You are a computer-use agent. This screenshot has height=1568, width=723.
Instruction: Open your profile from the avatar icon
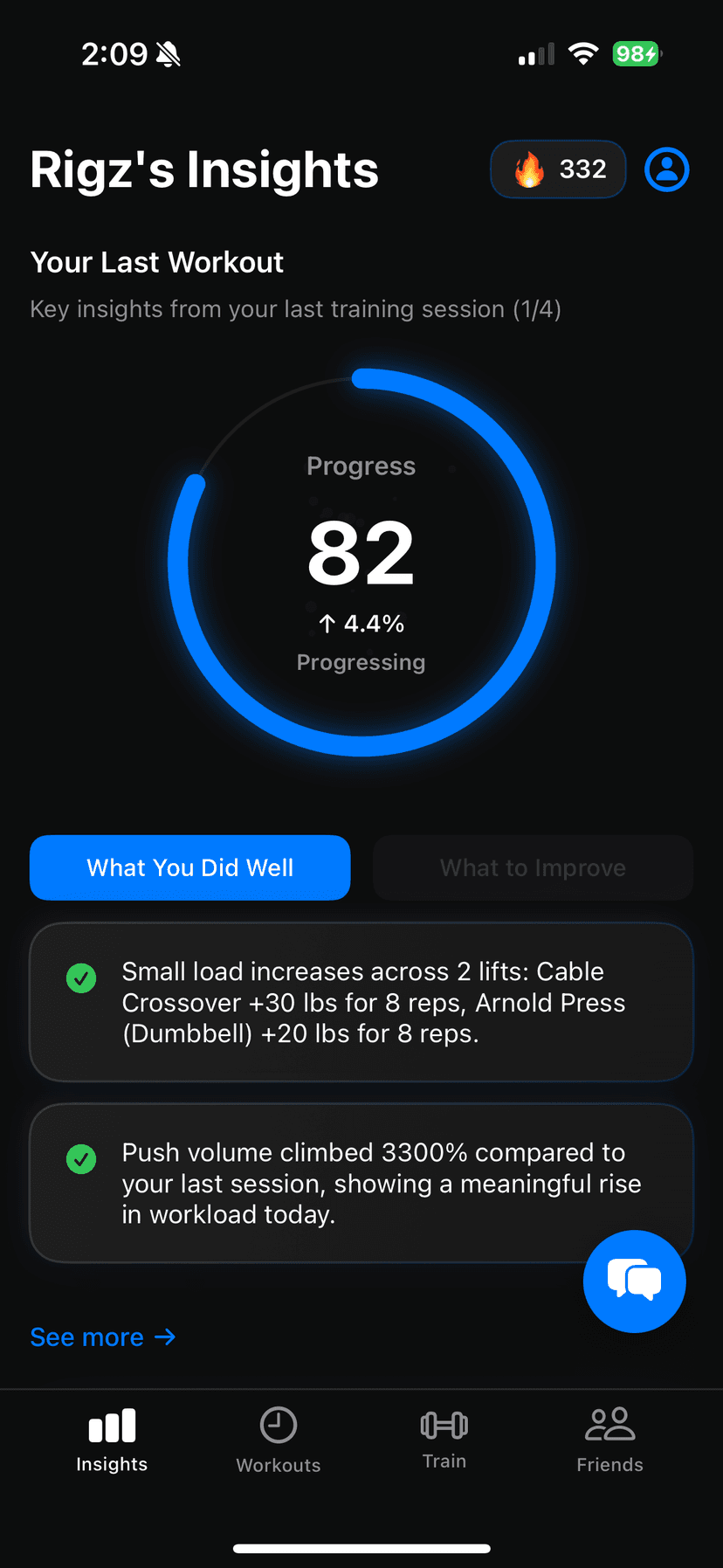coord(666,169)
